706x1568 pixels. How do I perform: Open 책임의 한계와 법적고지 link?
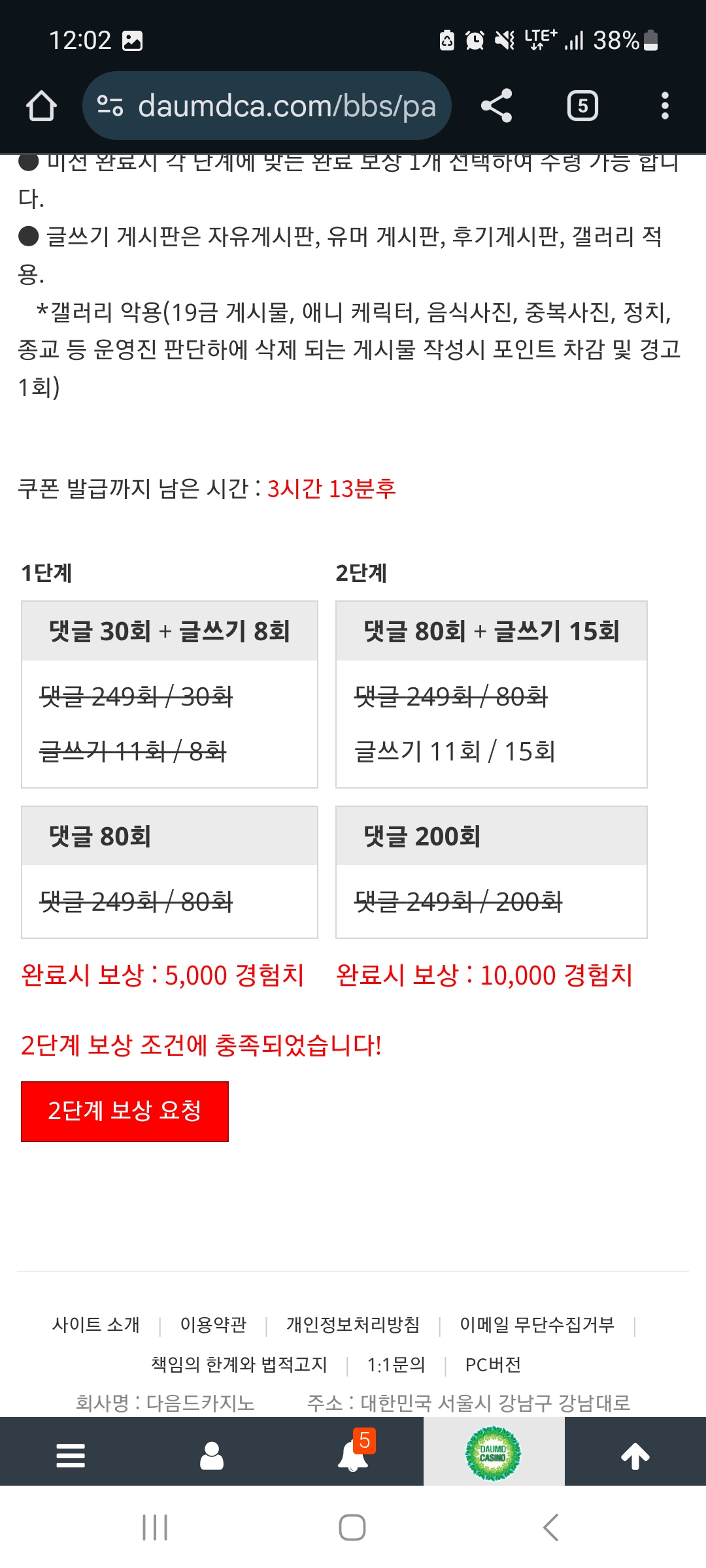[239, 1365]
